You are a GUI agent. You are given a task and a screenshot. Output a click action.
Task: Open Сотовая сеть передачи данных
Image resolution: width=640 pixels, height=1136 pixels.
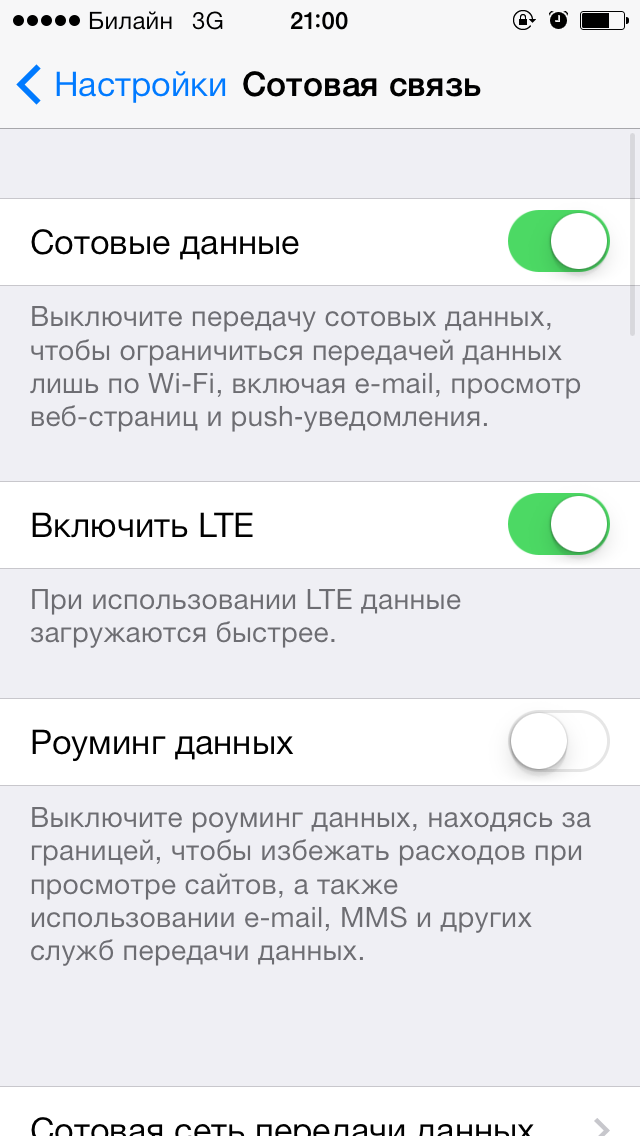[320, 1111]
